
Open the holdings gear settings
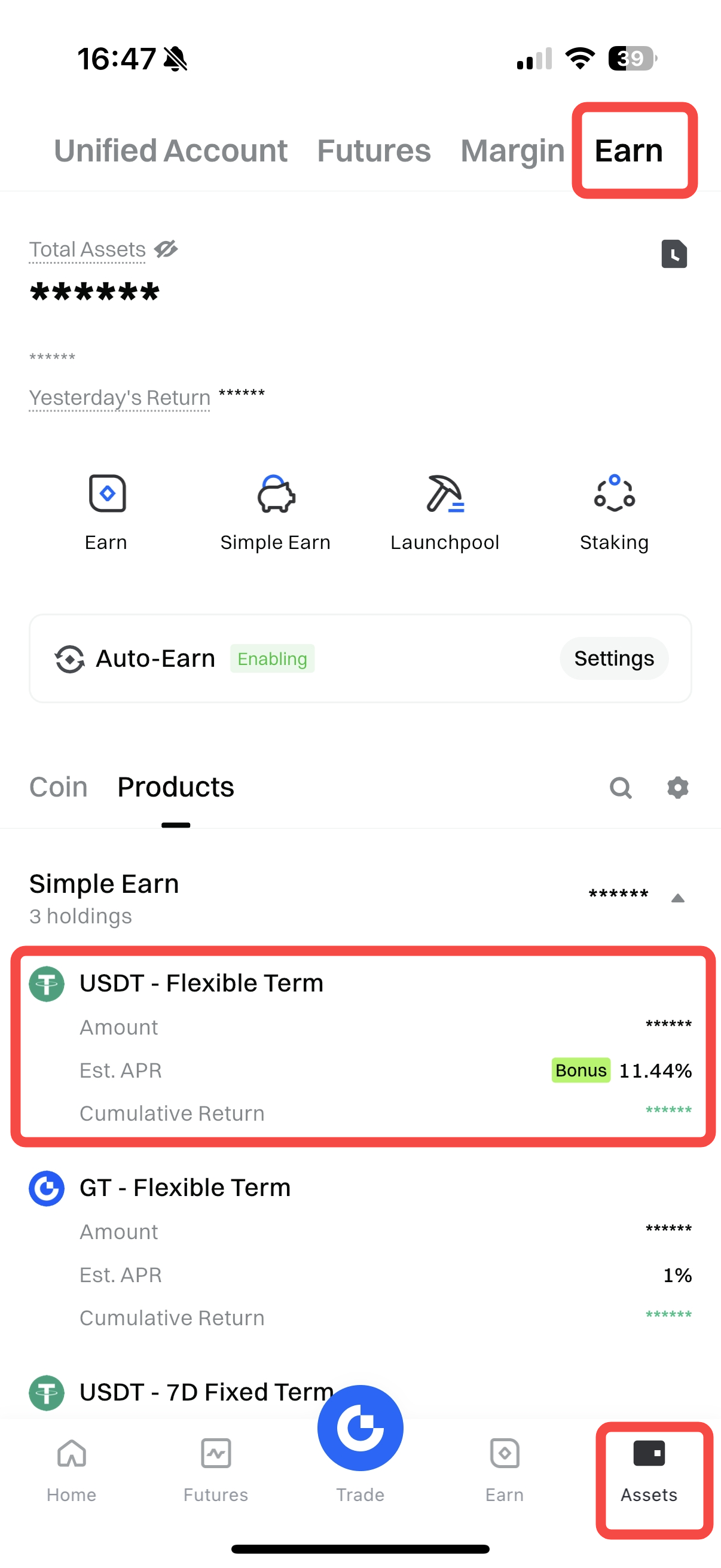[x=677, y=788]
